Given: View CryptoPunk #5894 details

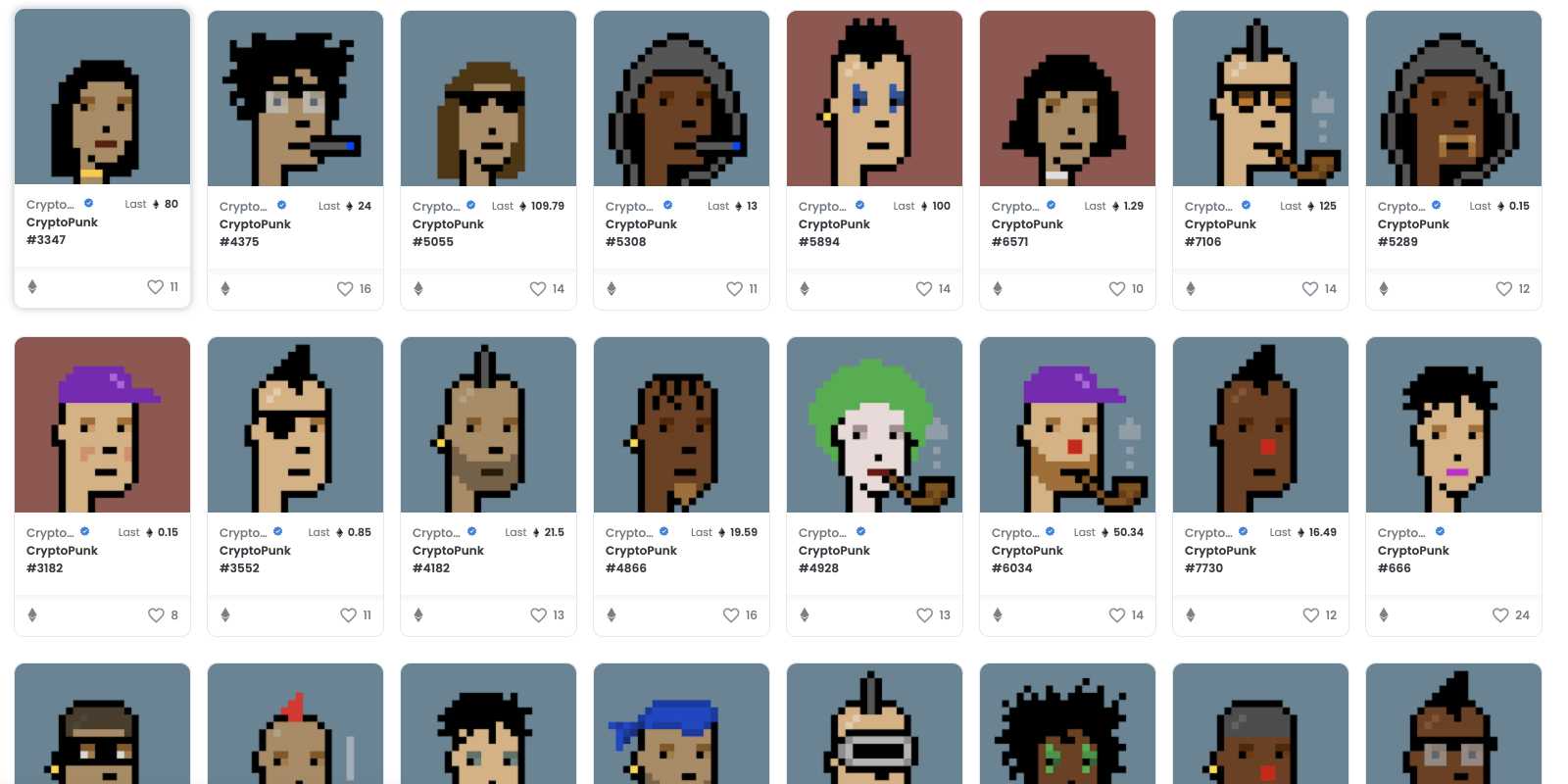Looking at the screenshot, I should 874,98.
